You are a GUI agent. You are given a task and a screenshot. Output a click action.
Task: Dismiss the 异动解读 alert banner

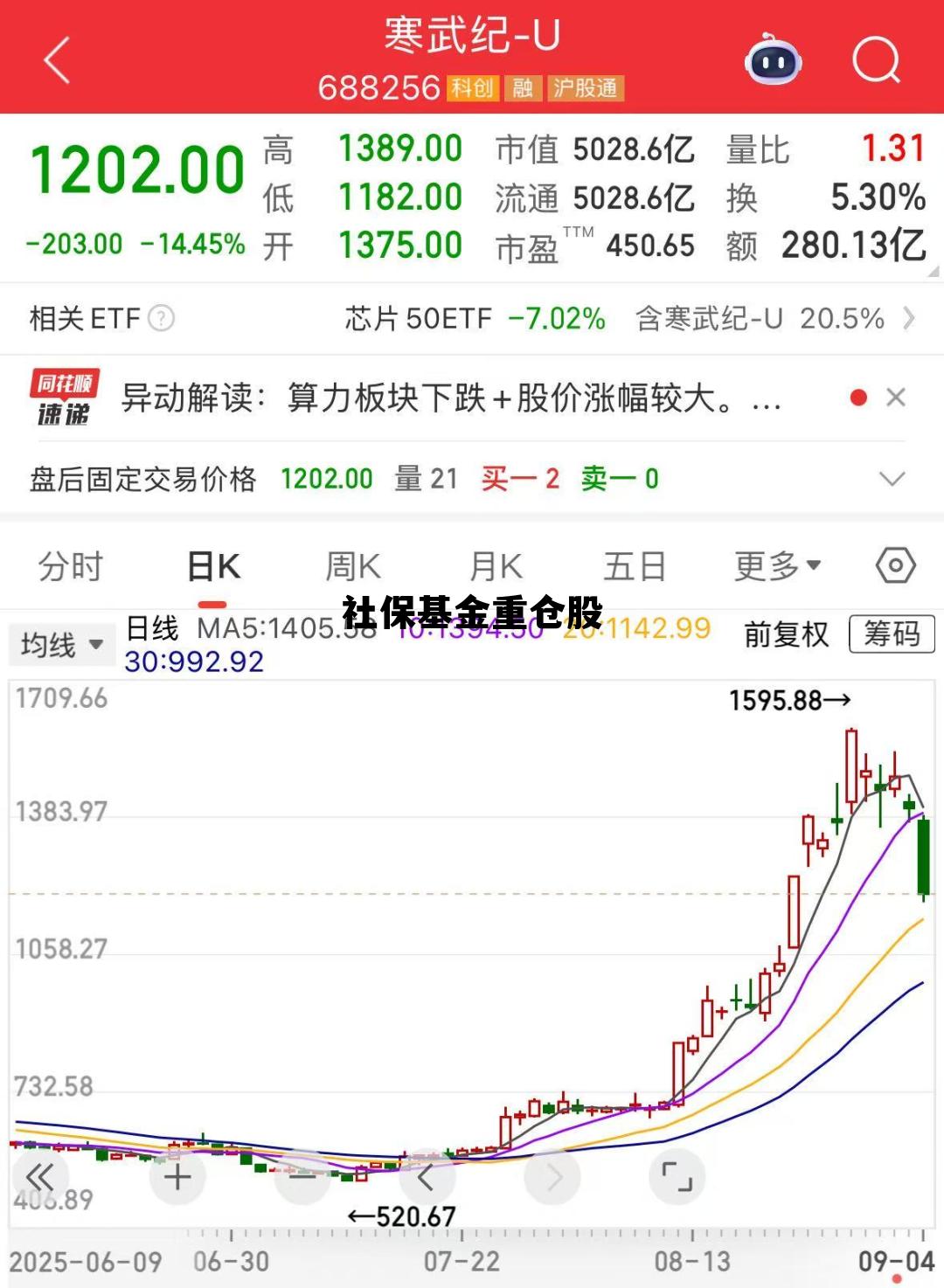click(895, 398)
